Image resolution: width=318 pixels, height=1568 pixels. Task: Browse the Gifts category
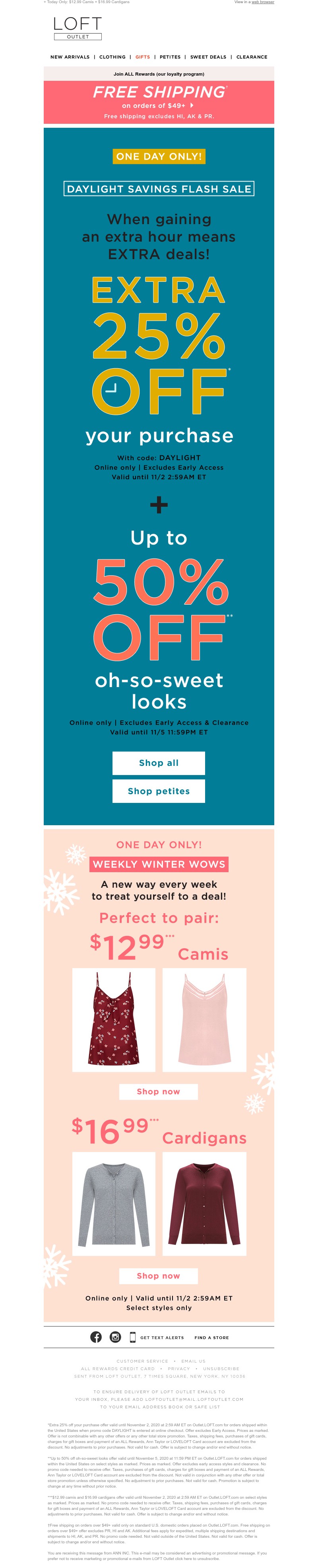142,57
